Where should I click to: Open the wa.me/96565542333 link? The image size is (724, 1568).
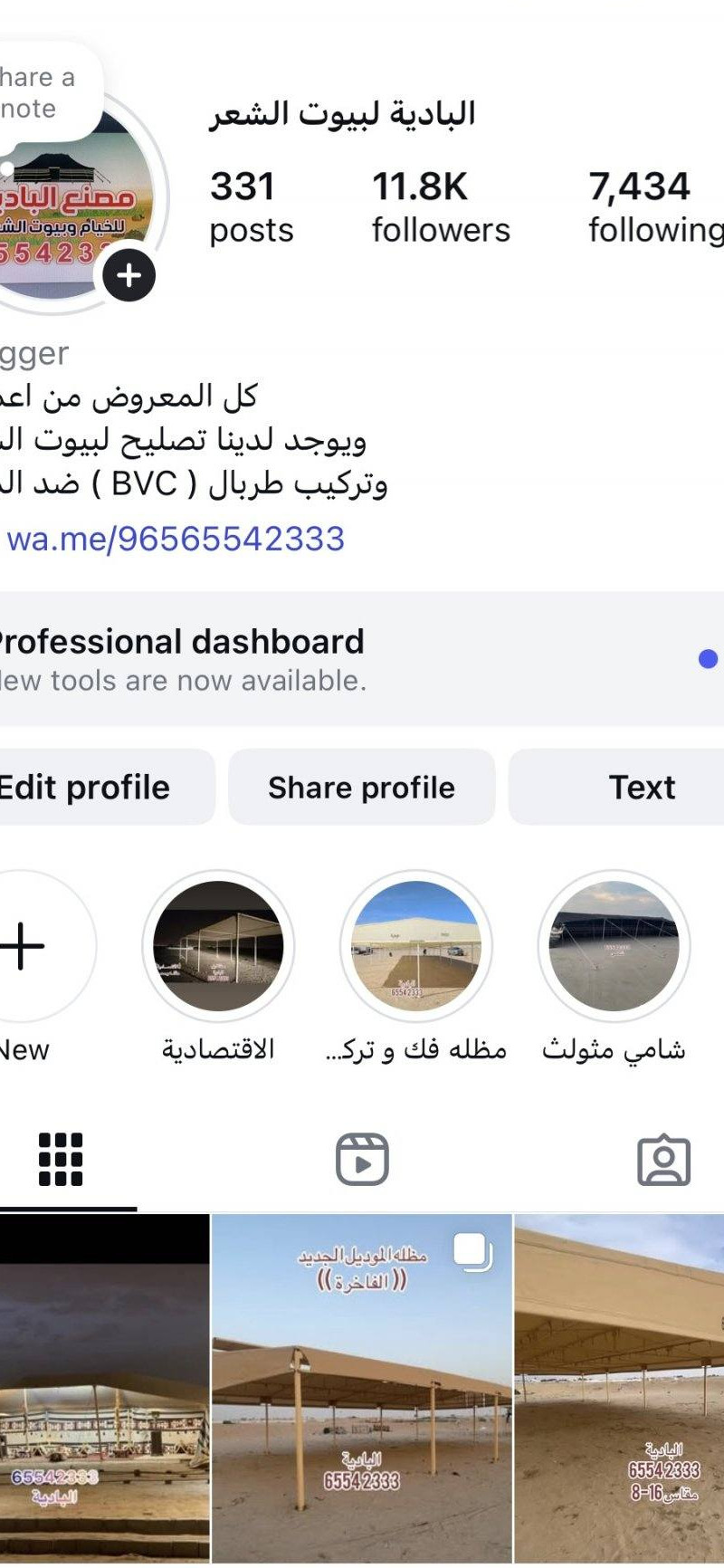tap(176, 540)
